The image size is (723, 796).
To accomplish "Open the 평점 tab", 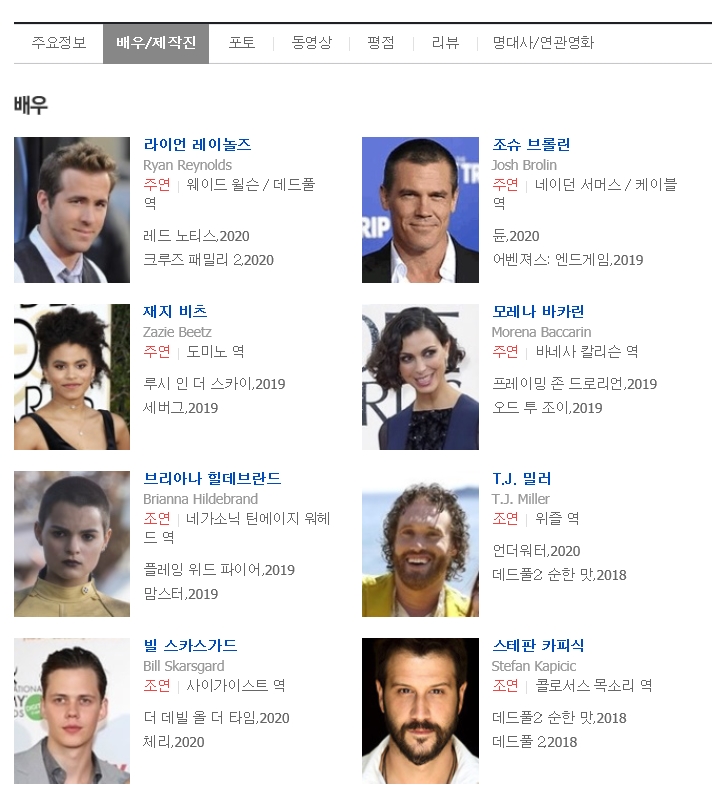I will coord(381,43).
